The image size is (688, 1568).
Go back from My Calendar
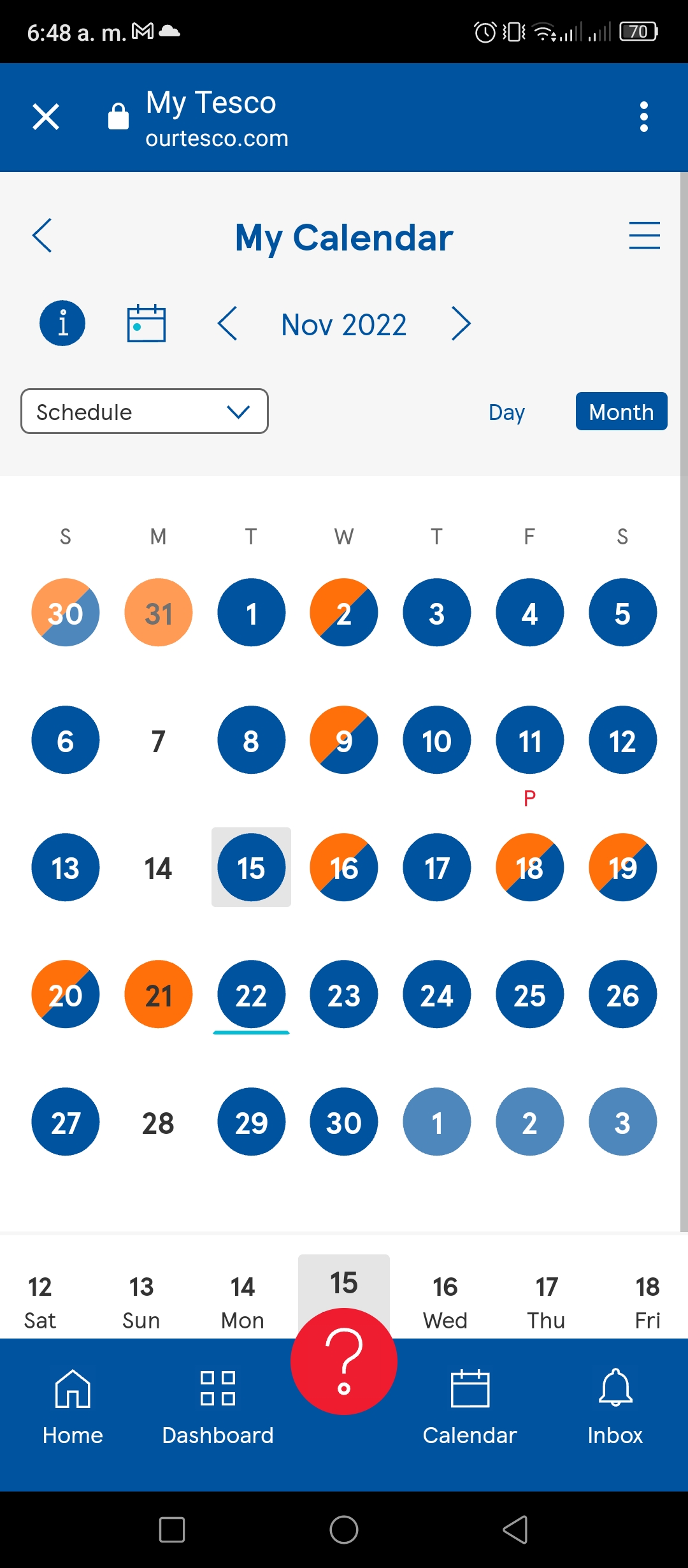click(x=42, y=236)
